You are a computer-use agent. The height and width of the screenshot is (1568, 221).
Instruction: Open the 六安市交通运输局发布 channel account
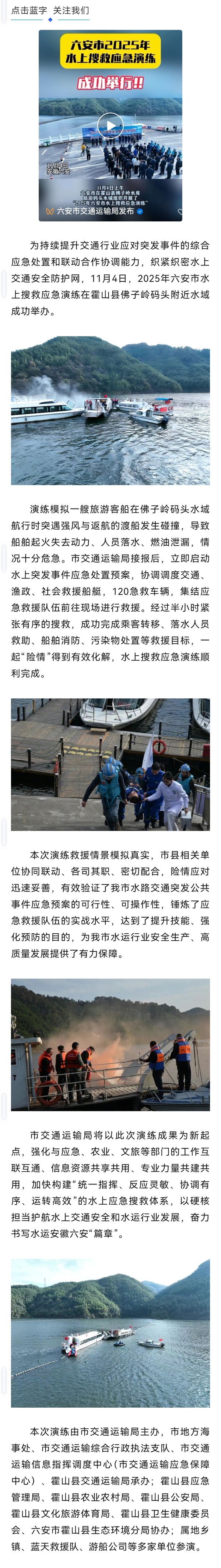tap(95, 211)
